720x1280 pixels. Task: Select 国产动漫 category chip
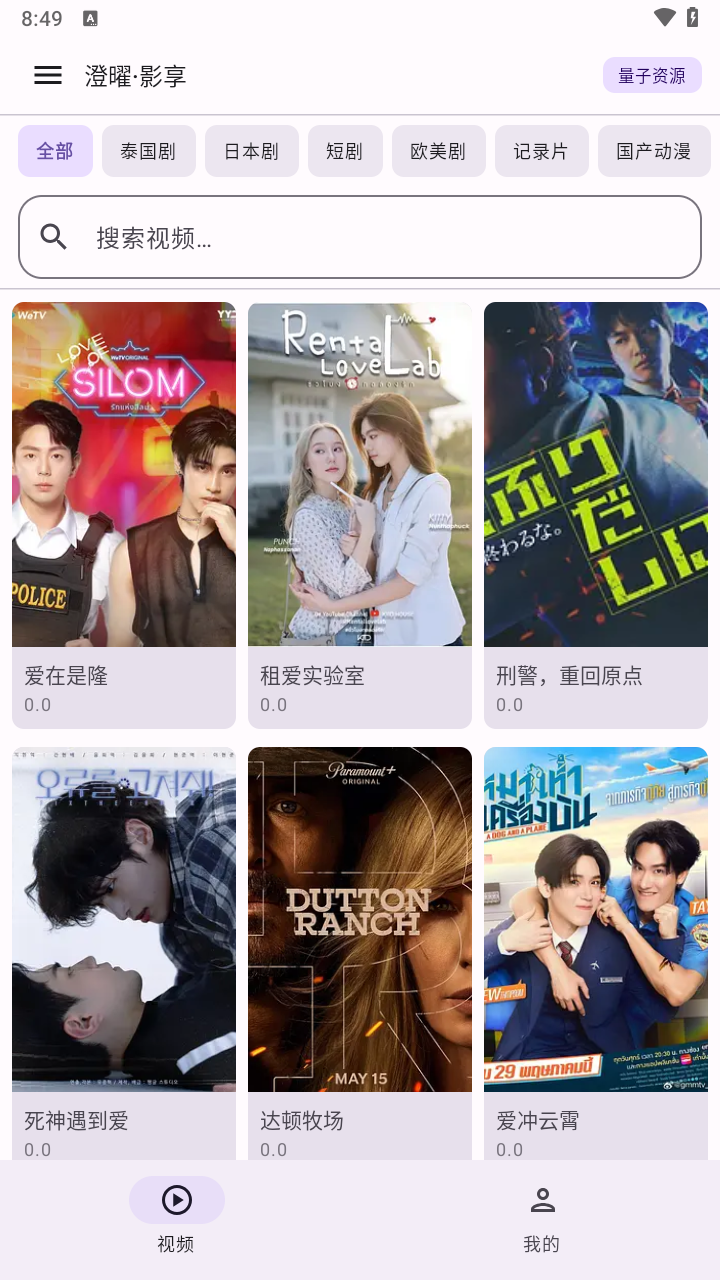[654, 151]
